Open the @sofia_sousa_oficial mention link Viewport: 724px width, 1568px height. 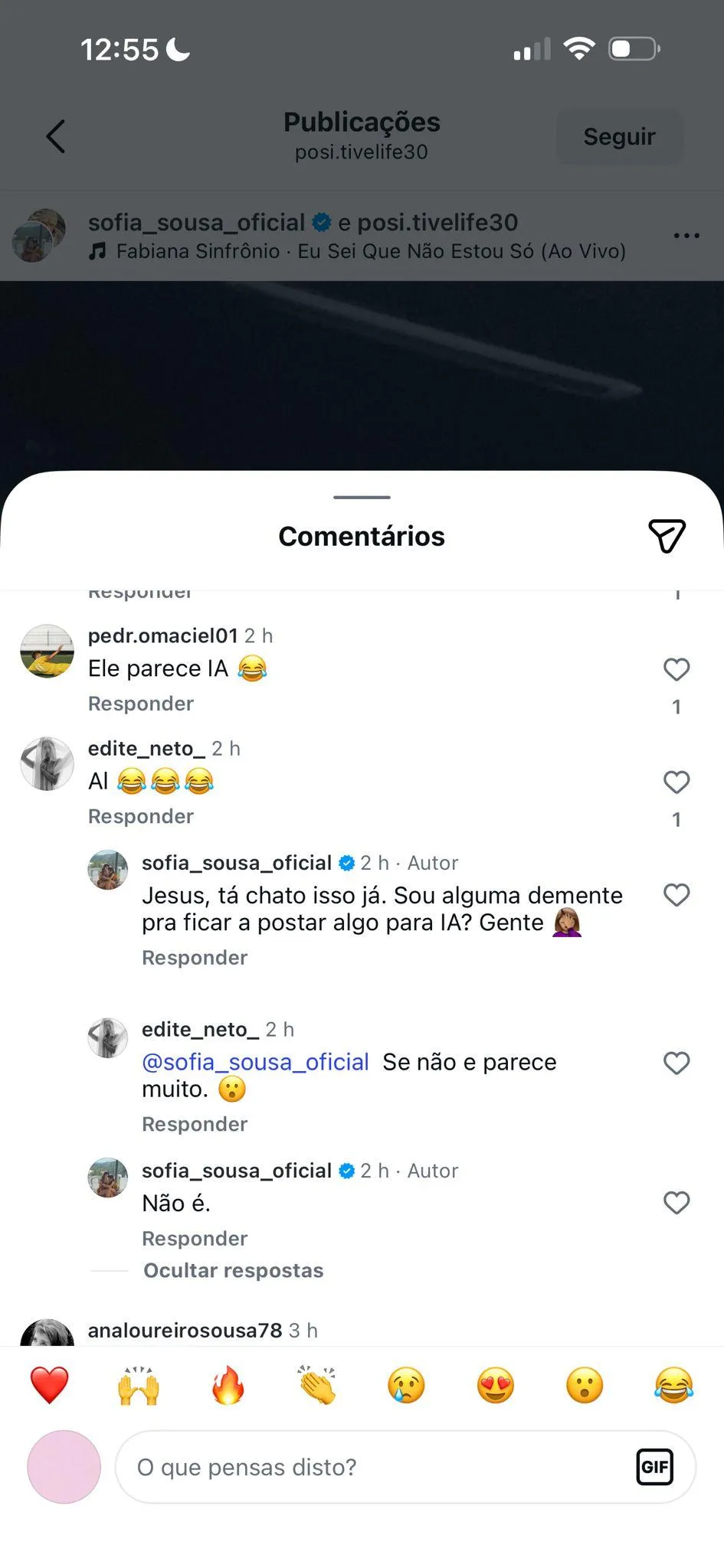tap(255, 1062)
